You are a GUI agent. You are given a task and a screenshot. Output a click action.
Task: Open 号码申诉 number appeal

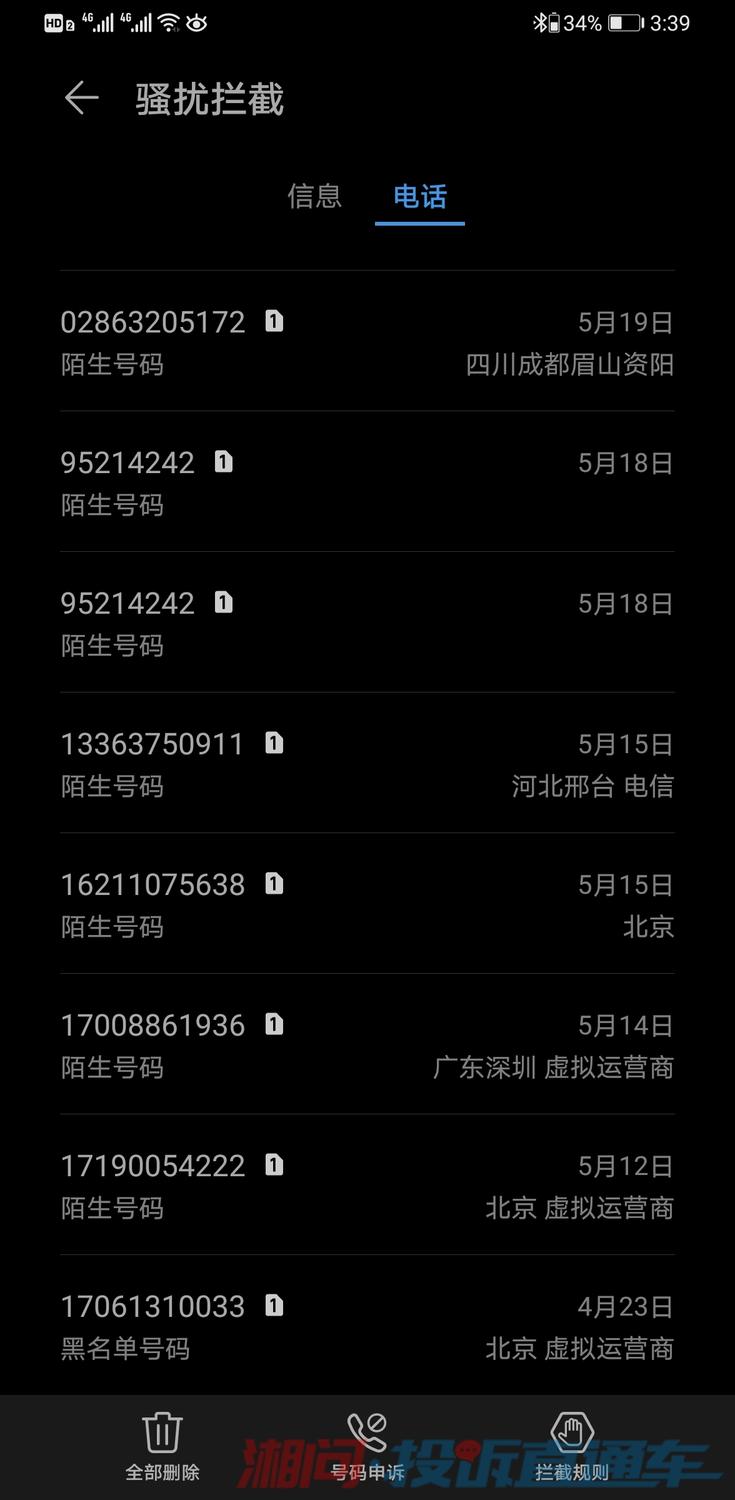[x=367, y=1447]
